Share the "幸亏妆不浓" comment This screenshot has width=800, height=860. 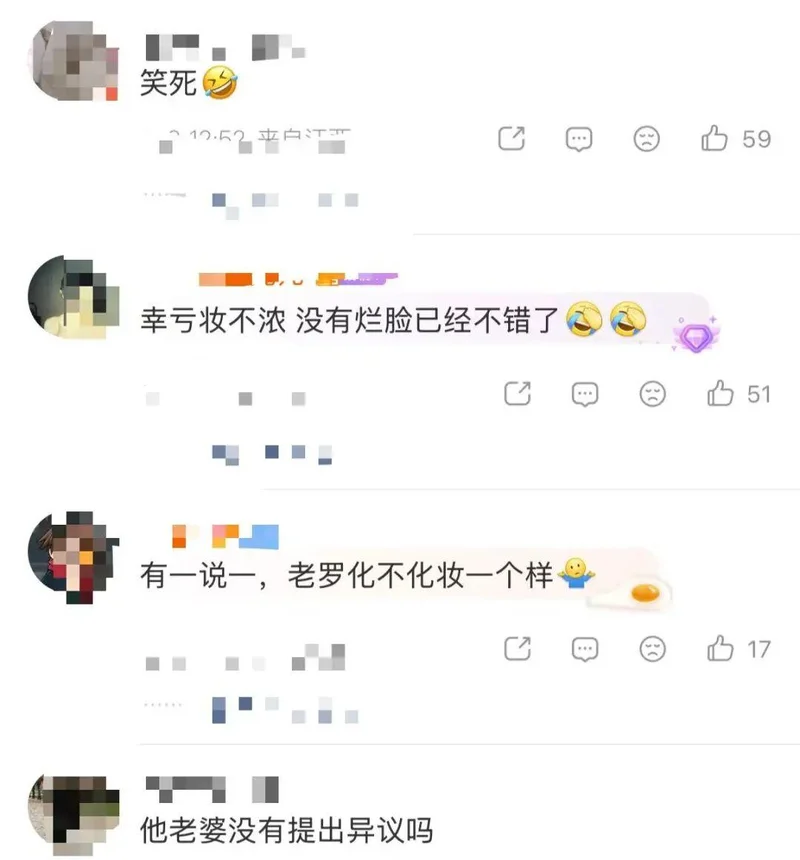pos(517,394)
